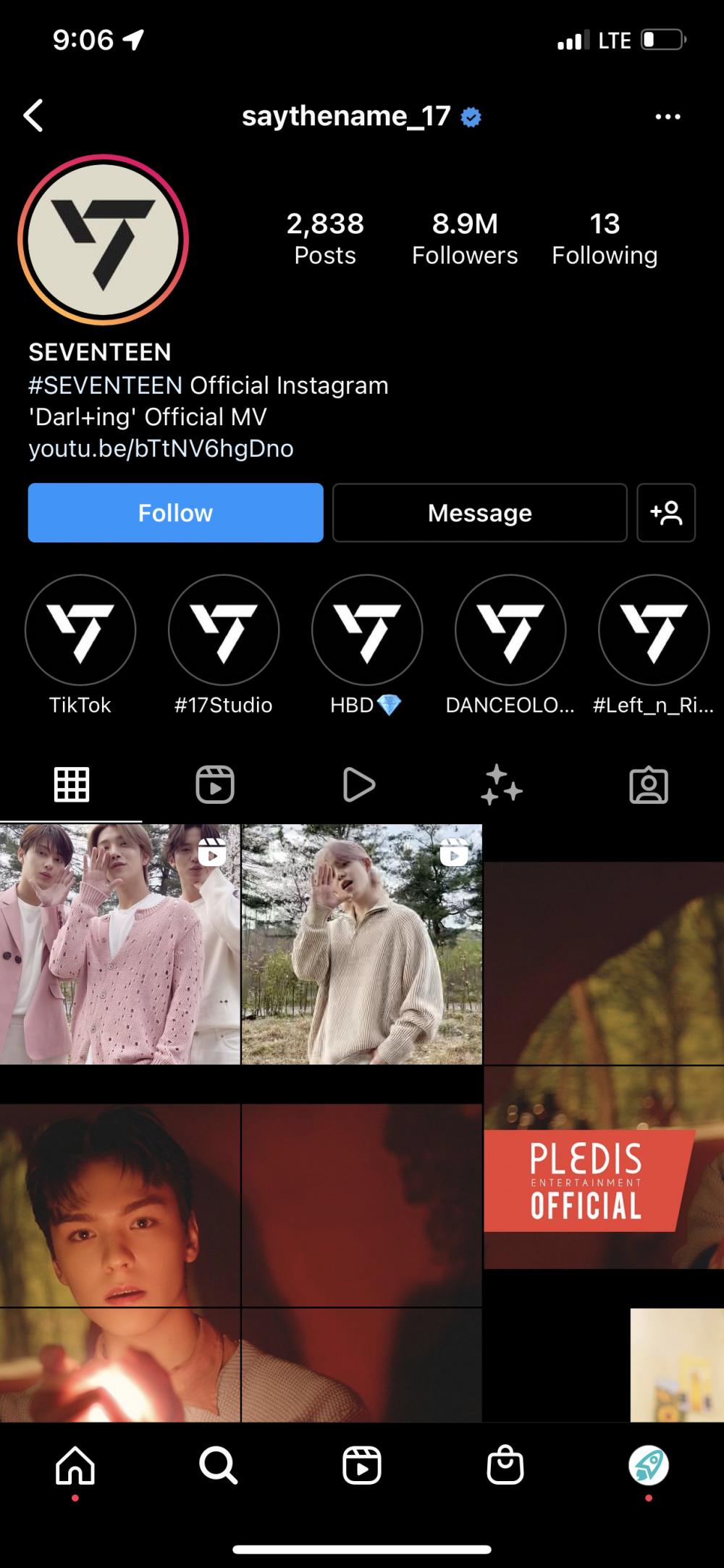Screen dimensions: 724x1568
Task: Message the SEVENTEEN account
Action: point(479,513)
